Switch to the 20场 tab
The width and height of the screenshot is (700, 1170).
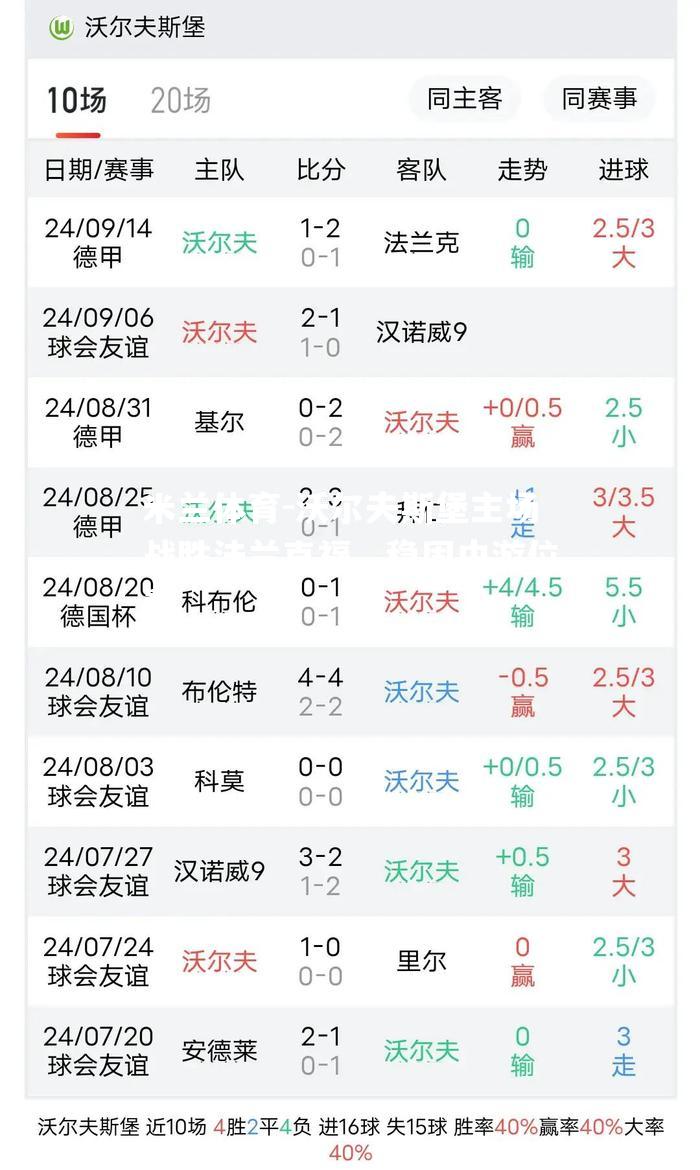coord(181,100)
